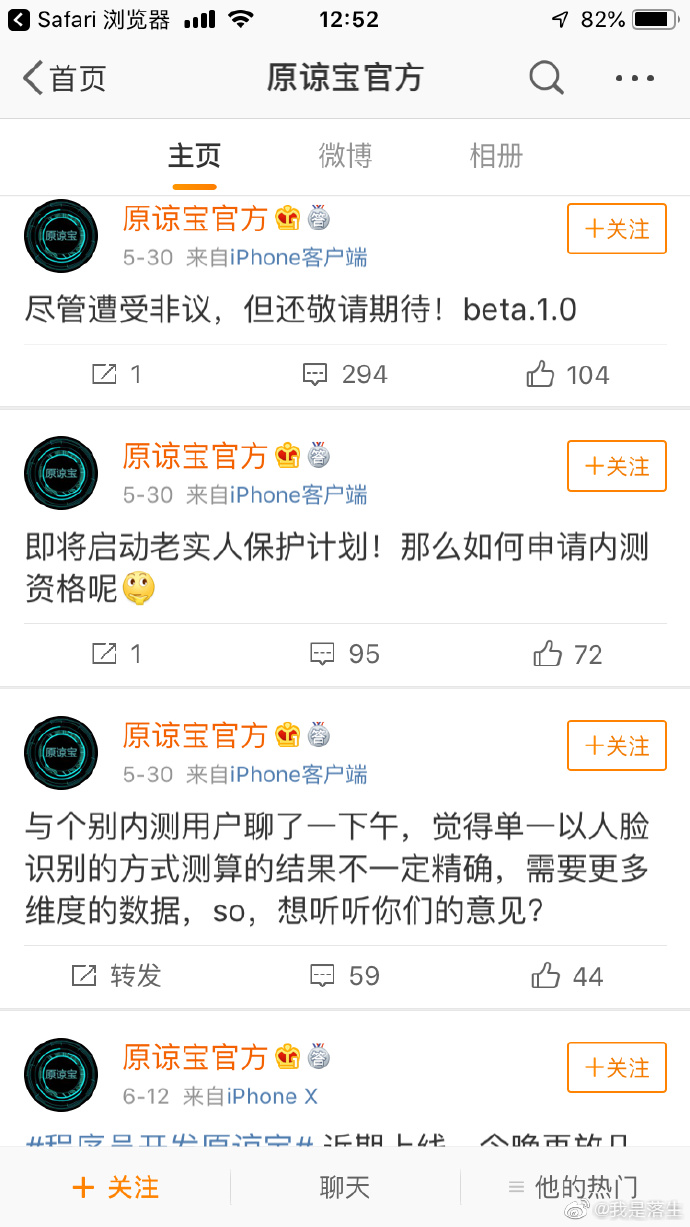This screenshot has width=690, height=1227.
Task: Open comments on the 老实人保护计划 post
Action: [345, 654]
